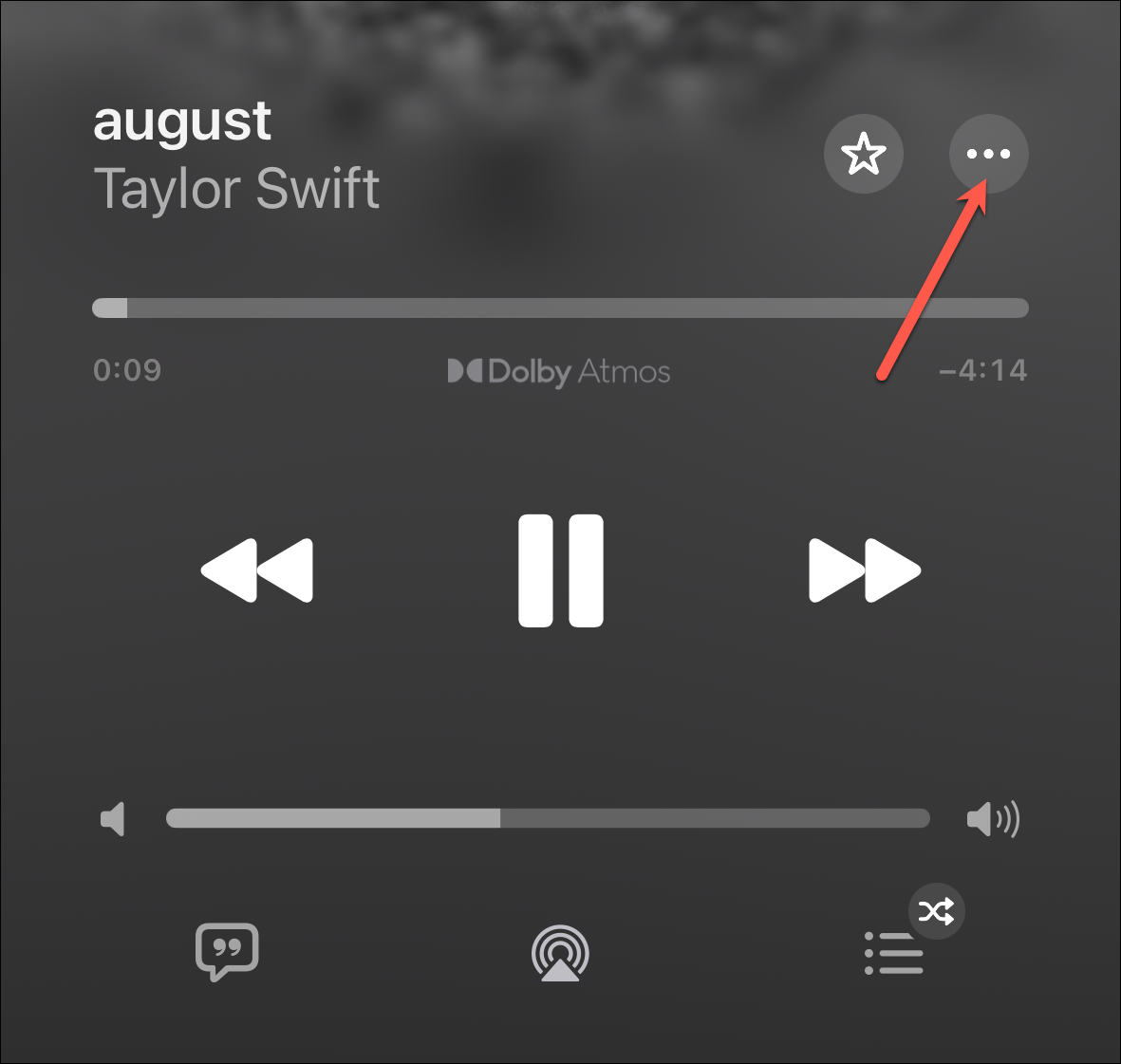The height and width of the screenshot is (1064, 1121).
Task: Tap the volume slider
Action: click(x=548, y=818)
